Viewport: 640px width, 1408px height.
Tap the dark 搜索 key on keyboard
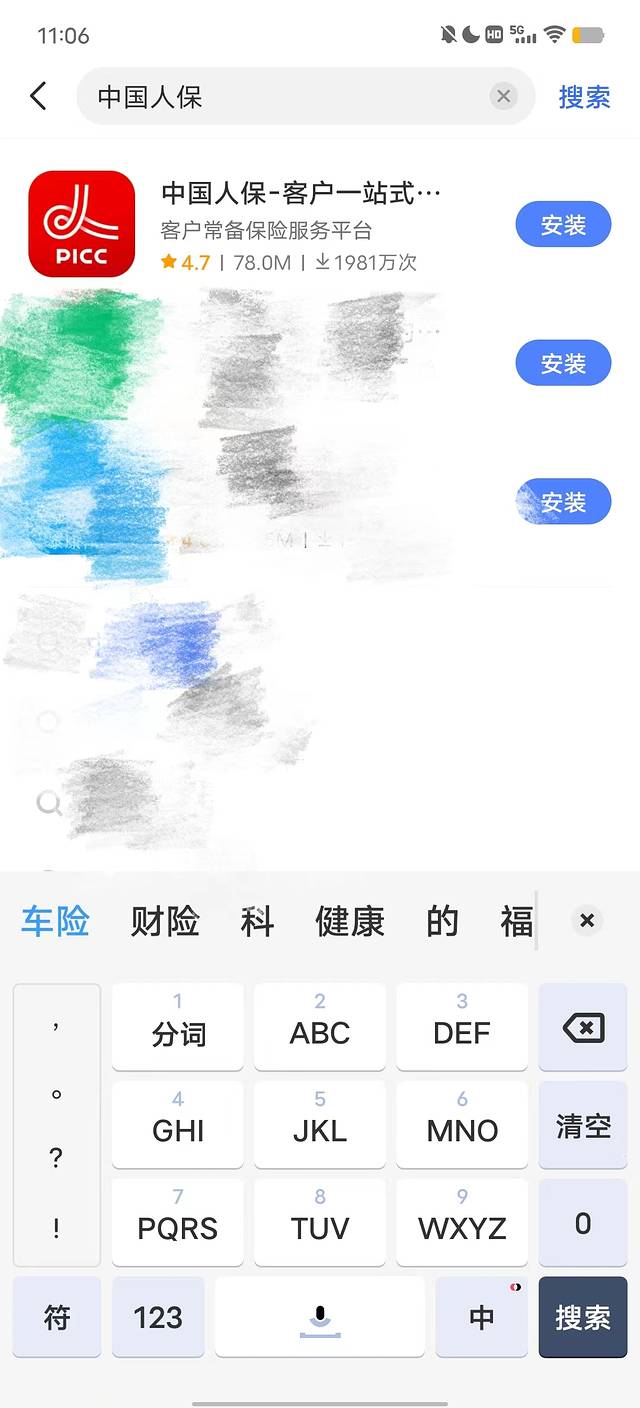583,1317
